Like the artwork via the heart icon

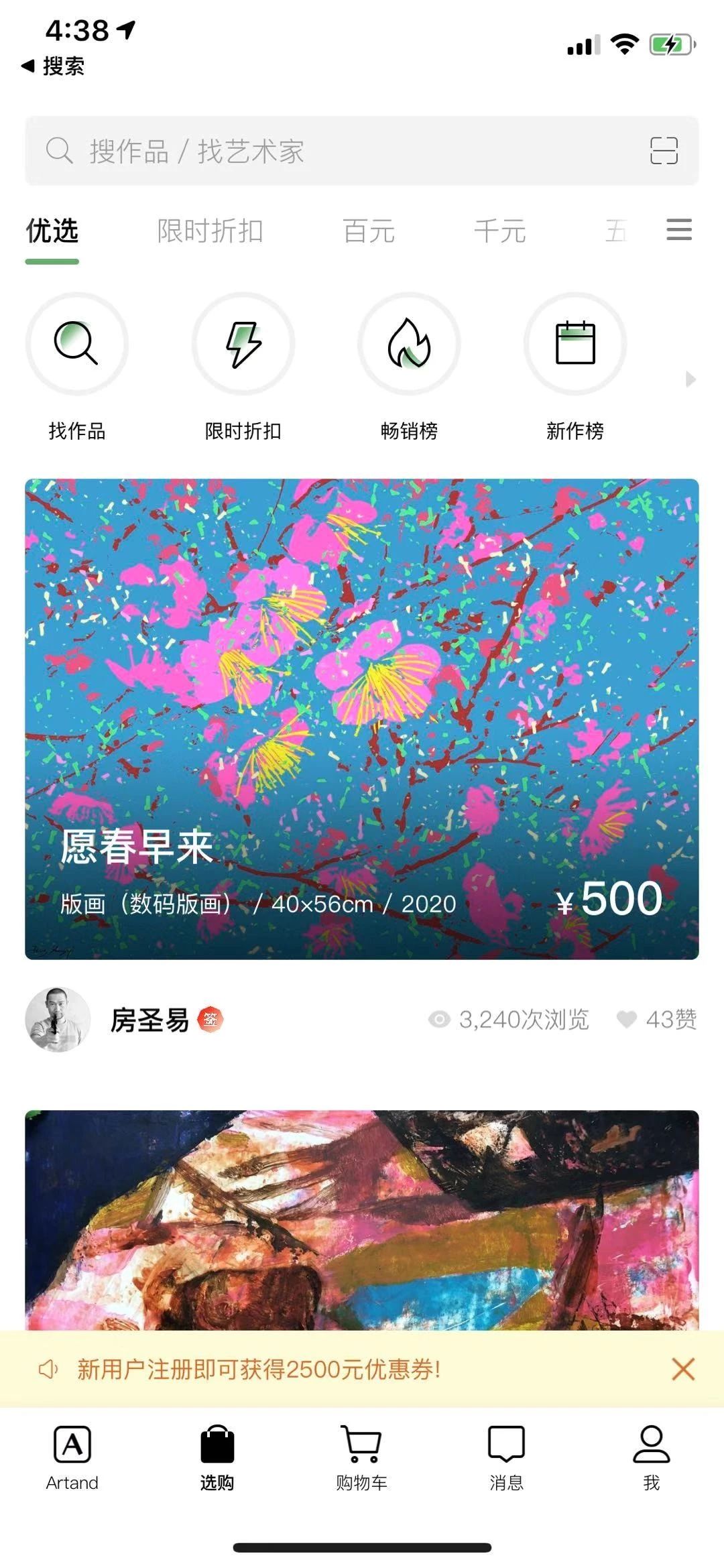pyautogui.click(x=626, y=1018)
